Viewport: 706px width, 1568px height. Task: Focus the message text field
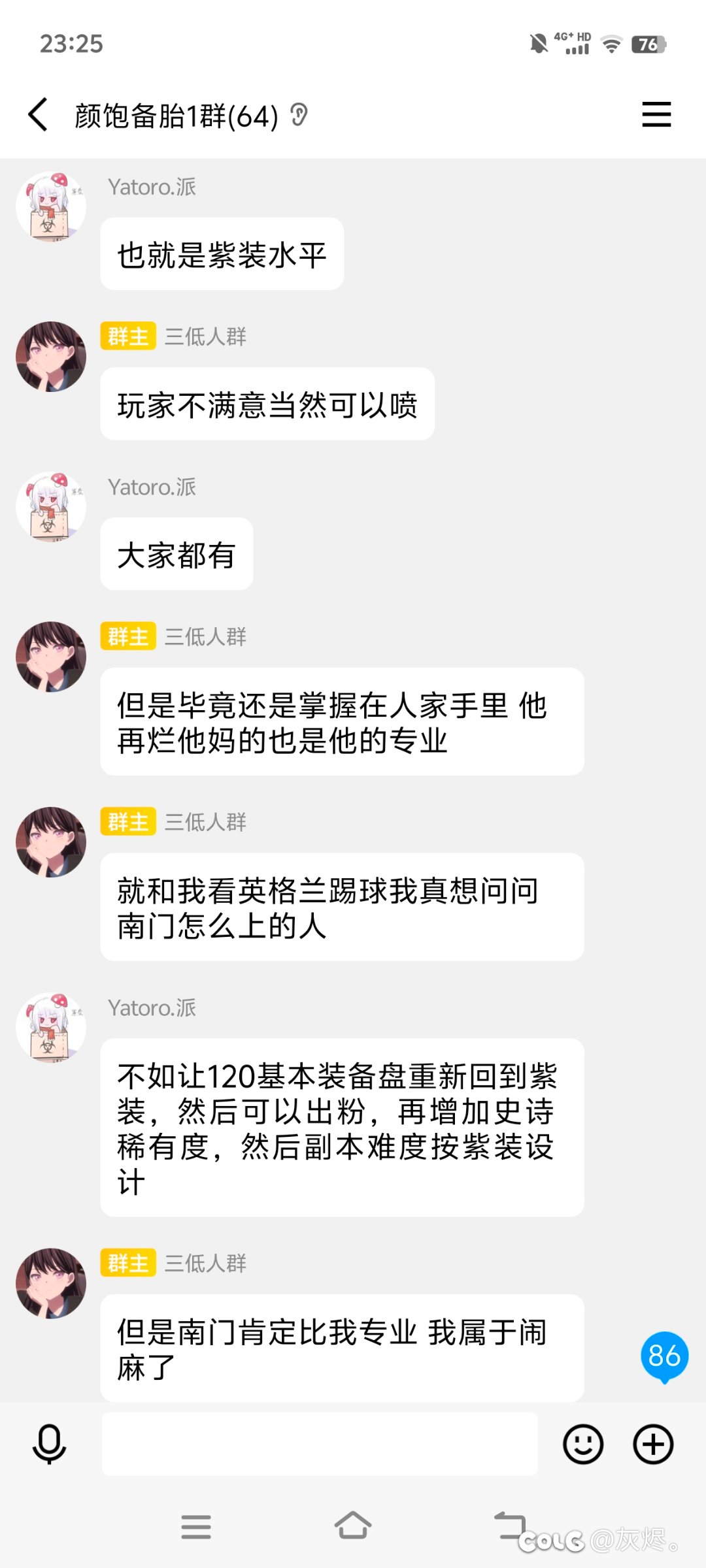click(x=320, y=1444)
